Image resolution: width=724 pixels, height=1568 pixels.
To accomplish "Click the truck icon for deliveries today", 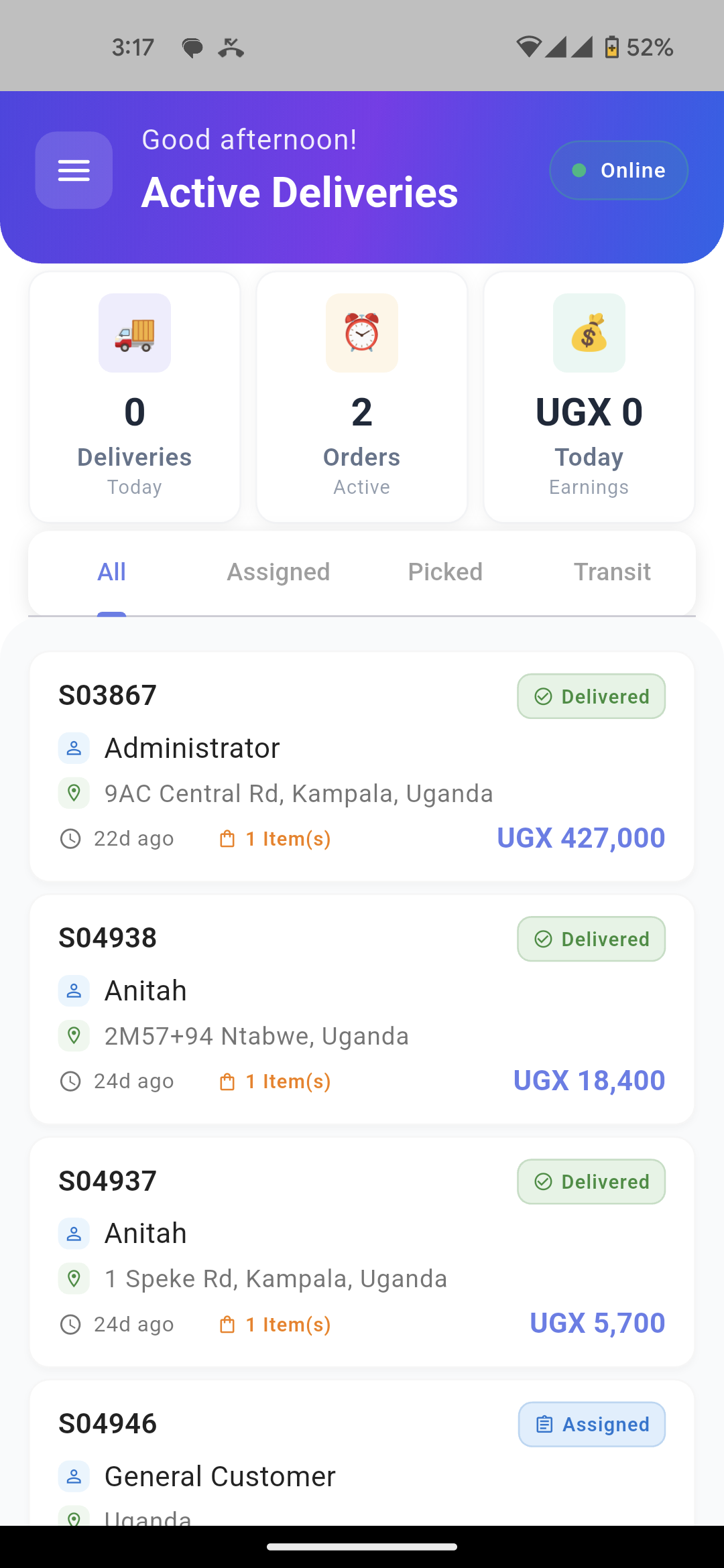I will point(134,333).
